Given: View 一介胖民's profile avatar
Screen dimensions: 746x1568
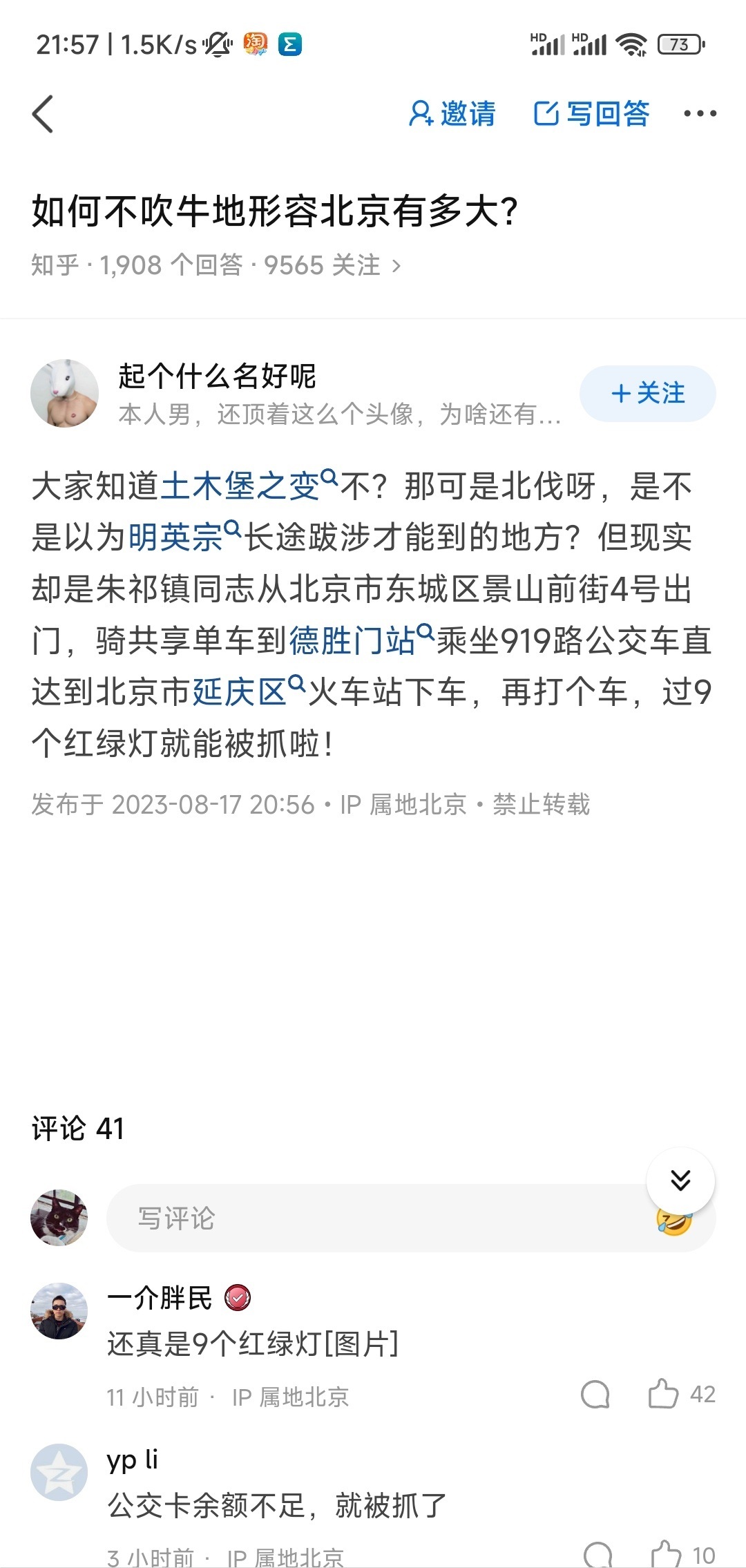Looking at the screenshot, I should (59, 1311).
